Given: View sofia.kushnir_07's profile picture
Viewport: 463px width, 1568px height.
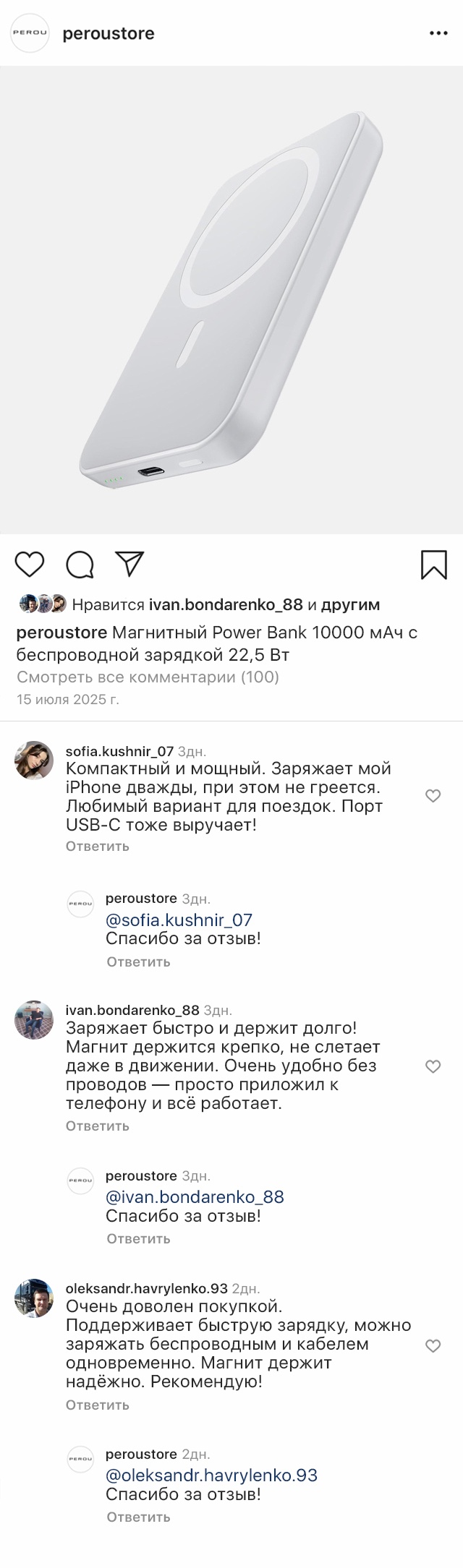Looking at the screenshot, I should pos(34,761).
